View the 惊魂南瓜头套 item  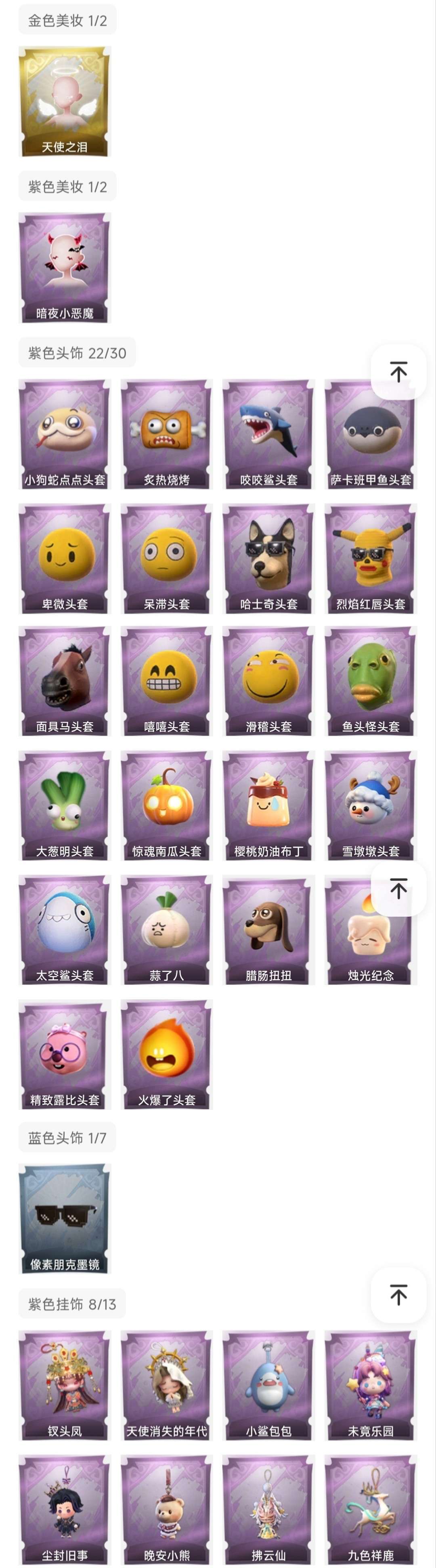coord(166,805)
